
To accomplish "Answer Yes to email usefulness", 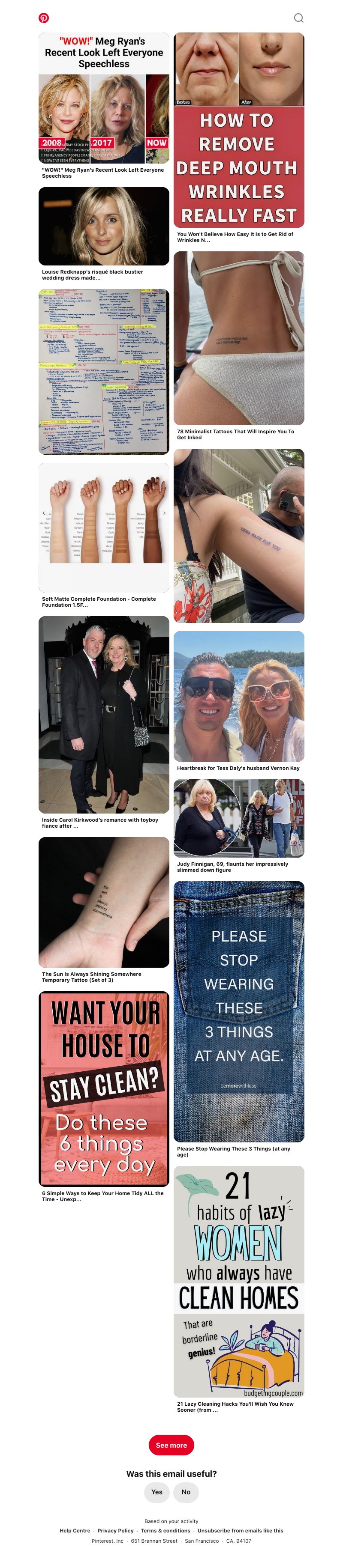I will pyautogui.click(x=156, y=1492).
